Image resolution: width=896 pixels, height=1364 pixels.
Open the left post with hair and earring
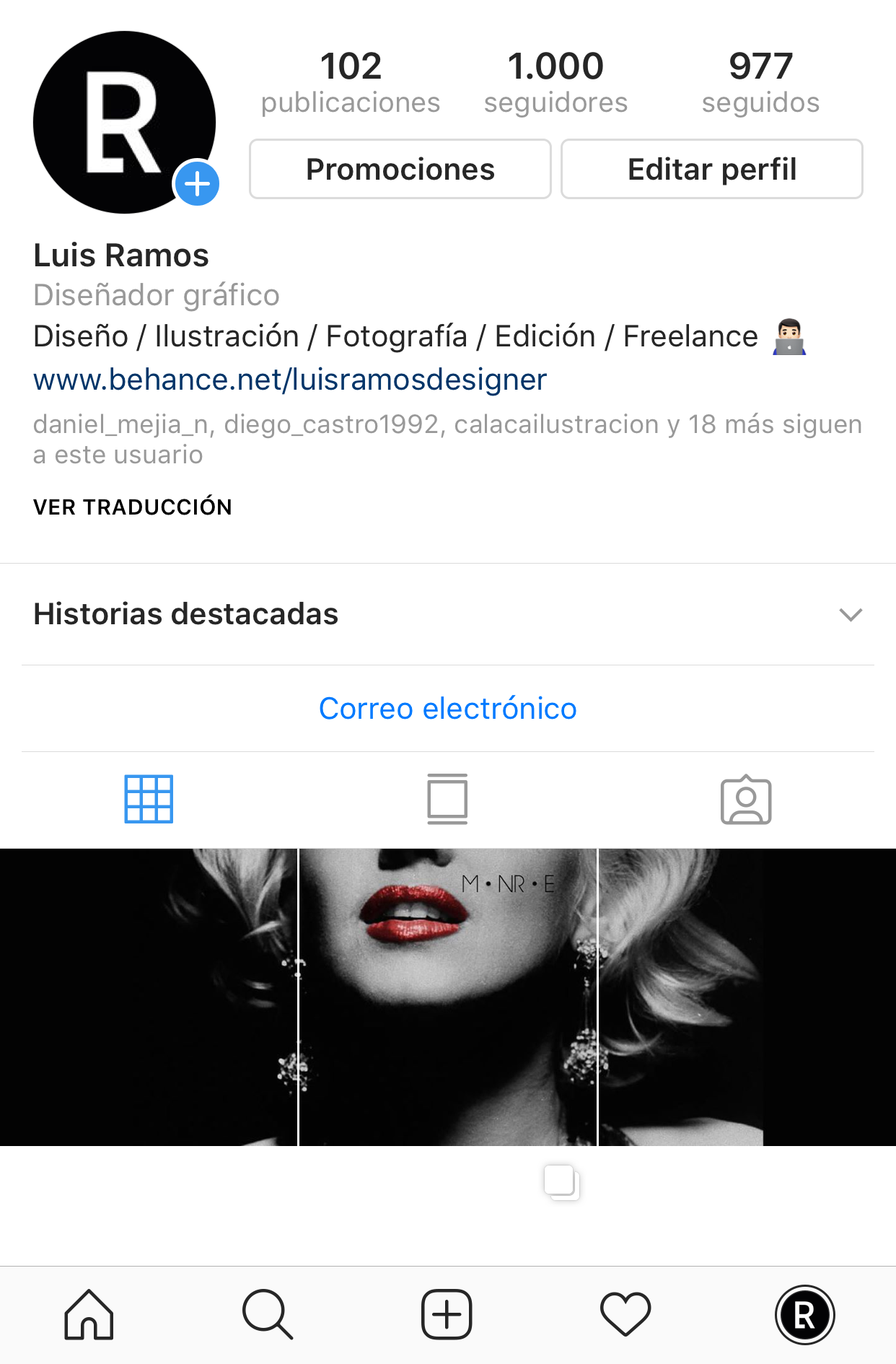coord(148,996)
